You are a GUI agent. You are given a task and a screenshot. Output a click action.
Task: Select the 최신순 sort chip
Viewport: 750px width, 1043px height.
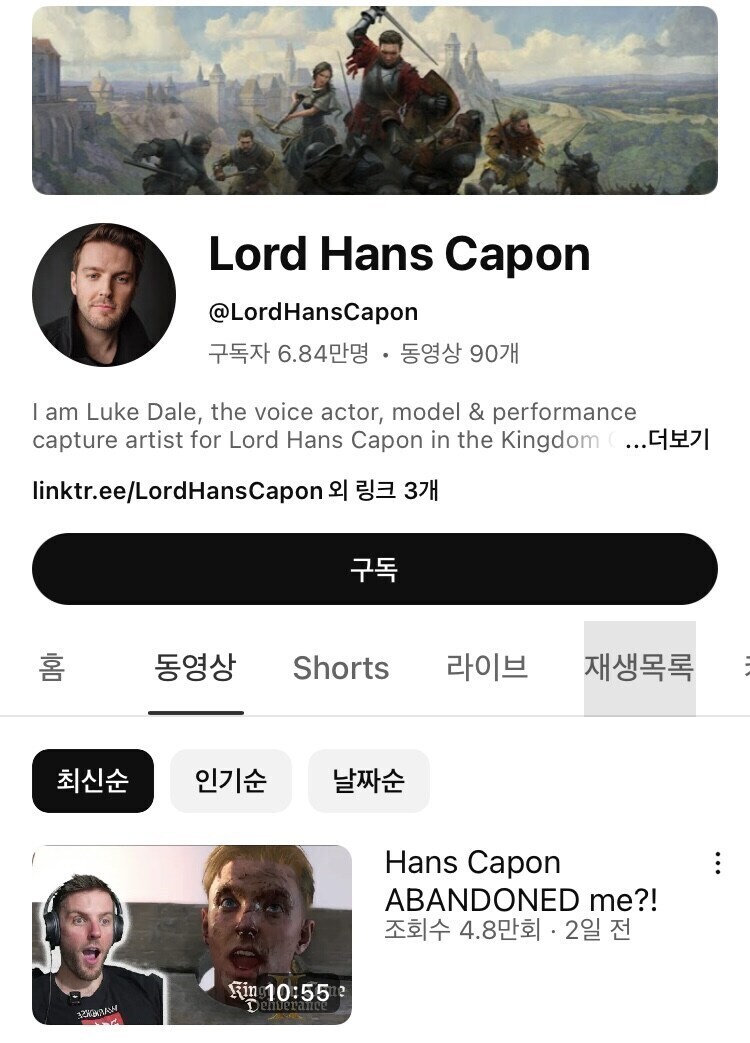click(x=92, y=780)
